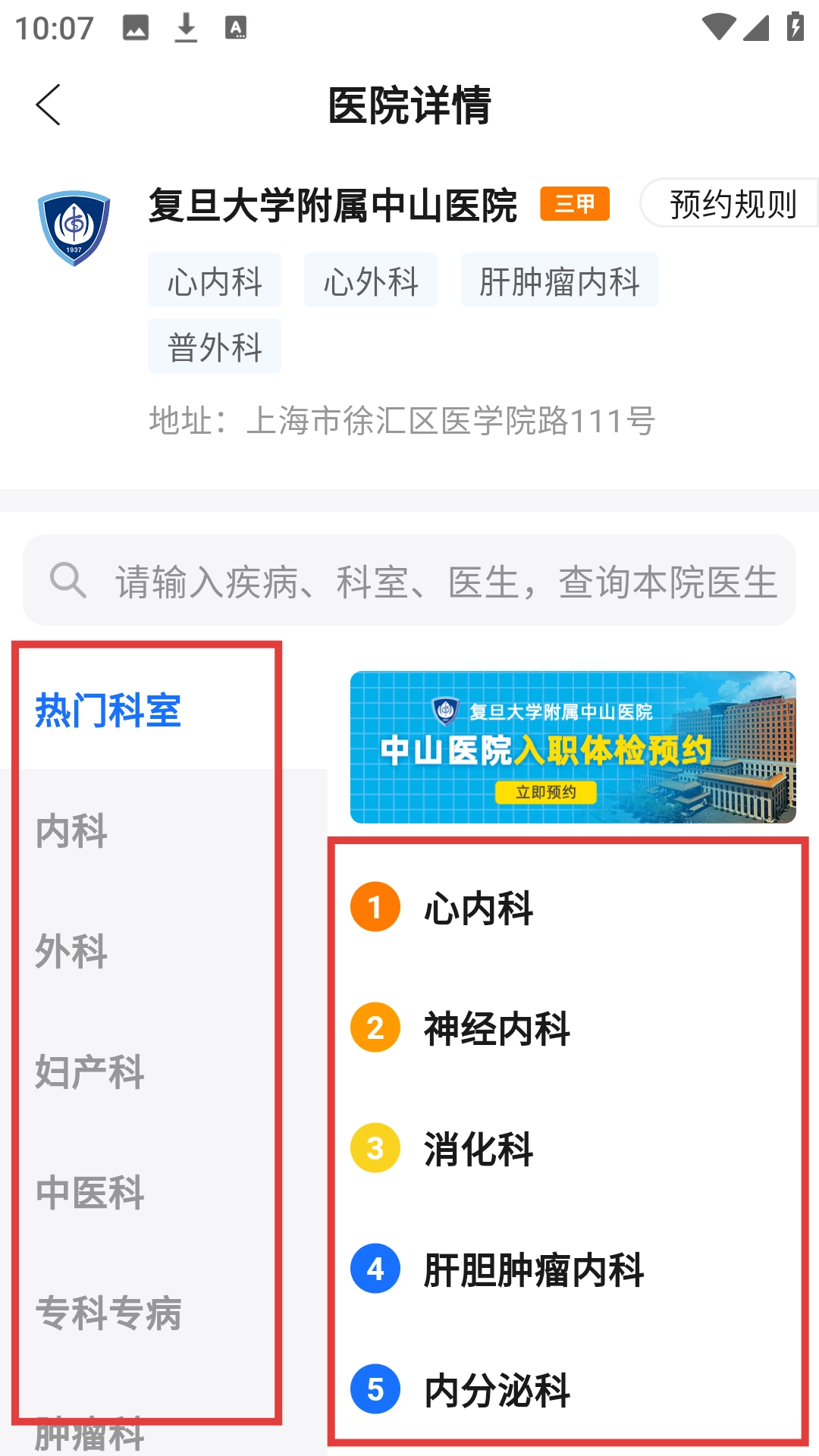819x1456 pixels.
Task: Open the 消化科 department
Action: point(478,1149)
